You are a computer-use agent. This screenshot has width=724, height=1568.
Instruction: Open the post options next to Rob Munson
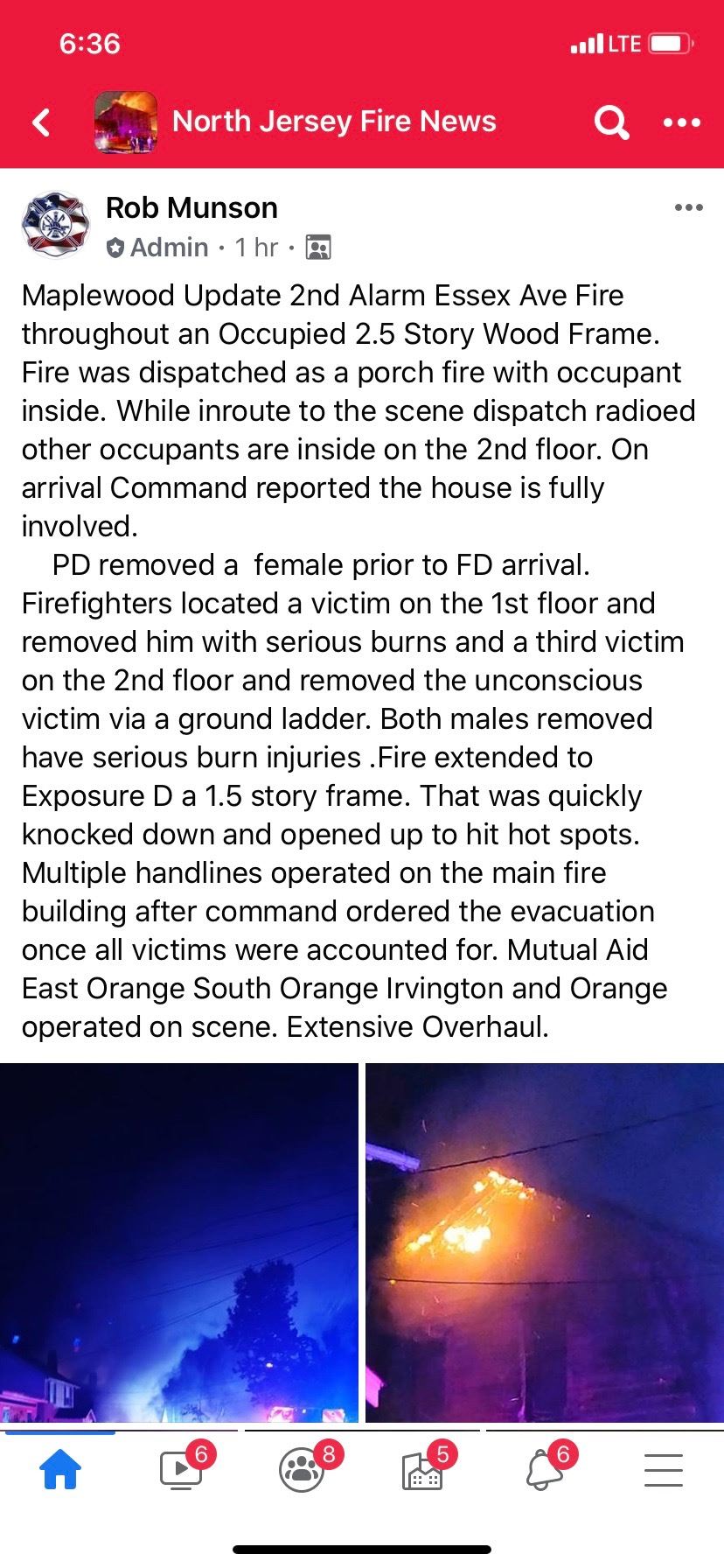689,207
